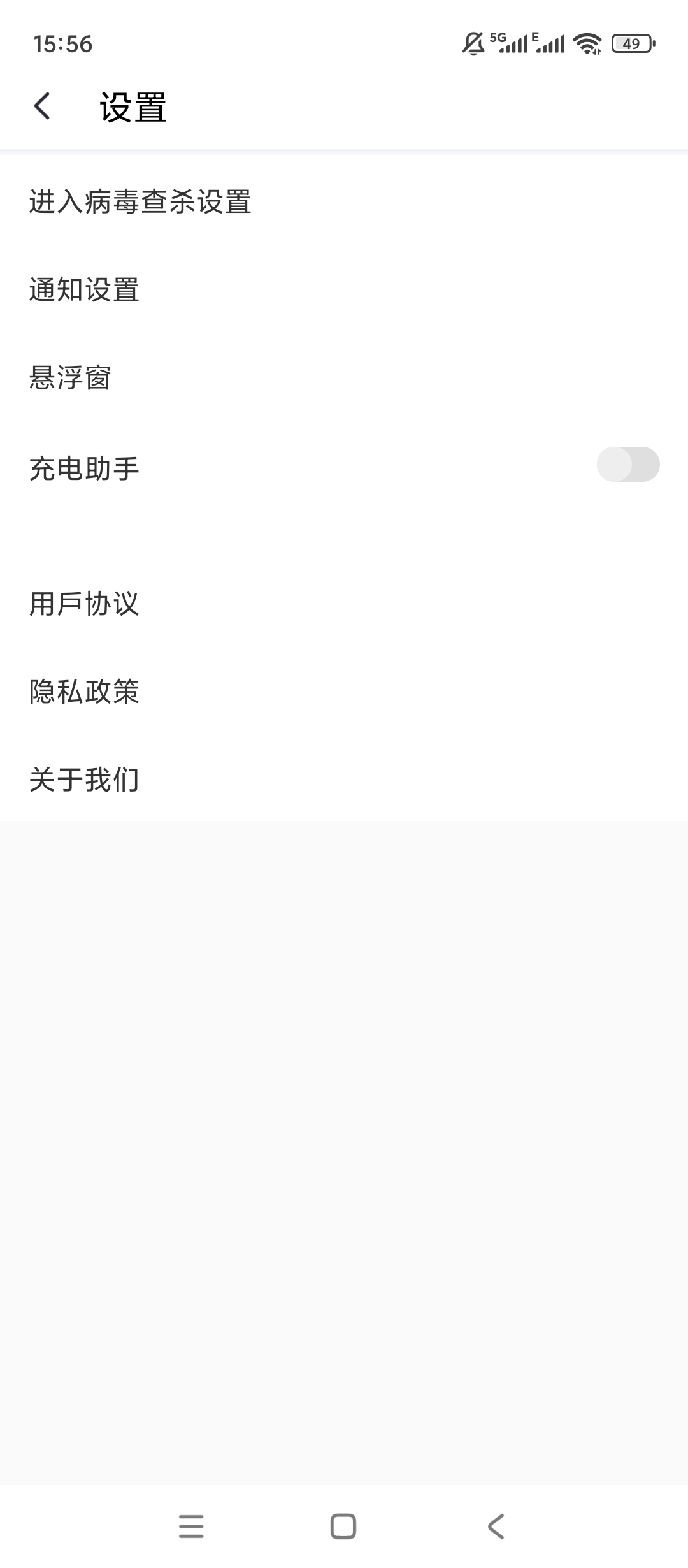Open the recent apps menu button
Screen dimensions: 688x1568
click(x=191, y=1527)
